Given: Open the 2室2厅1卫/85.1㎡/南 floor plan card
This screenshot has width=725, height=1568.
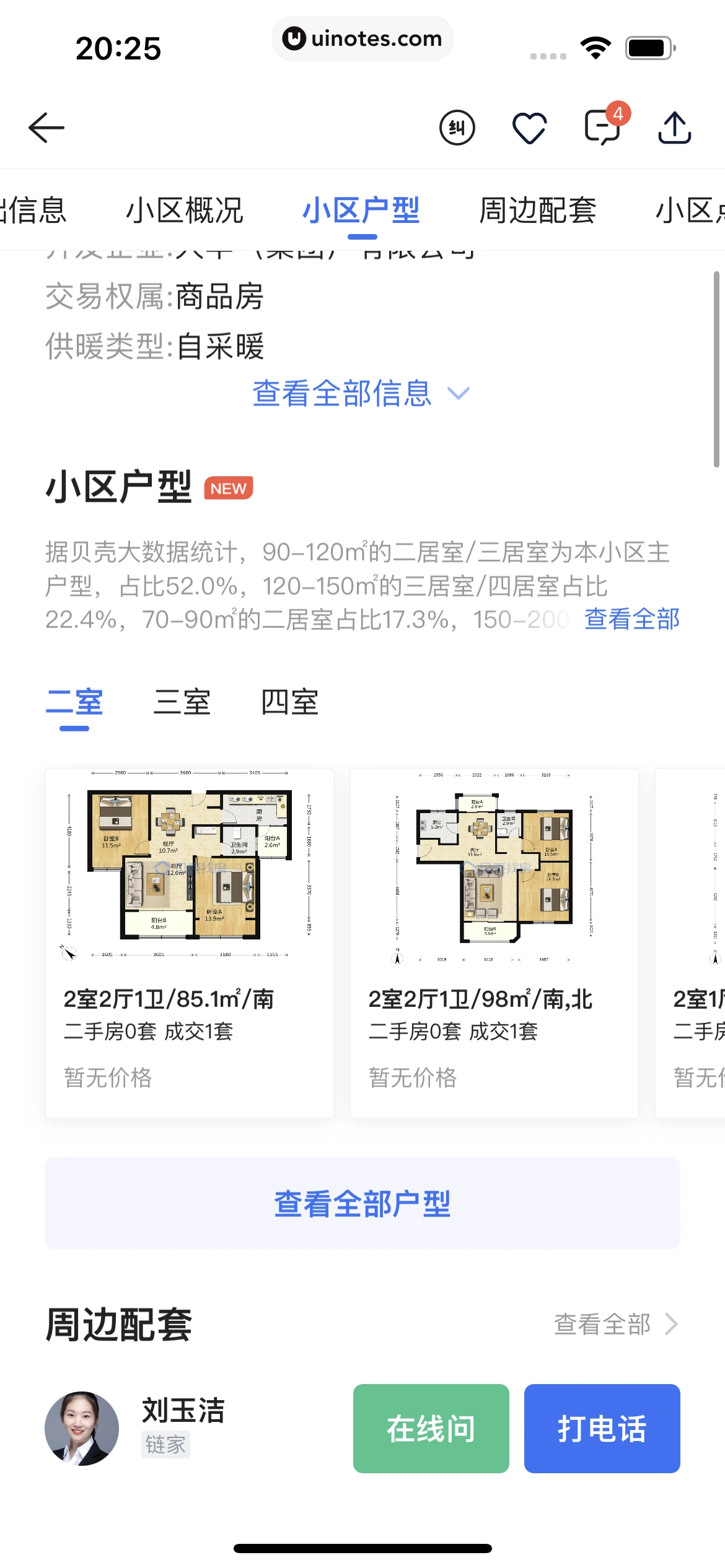Looking at the screenshot, I should pos(190,943).
